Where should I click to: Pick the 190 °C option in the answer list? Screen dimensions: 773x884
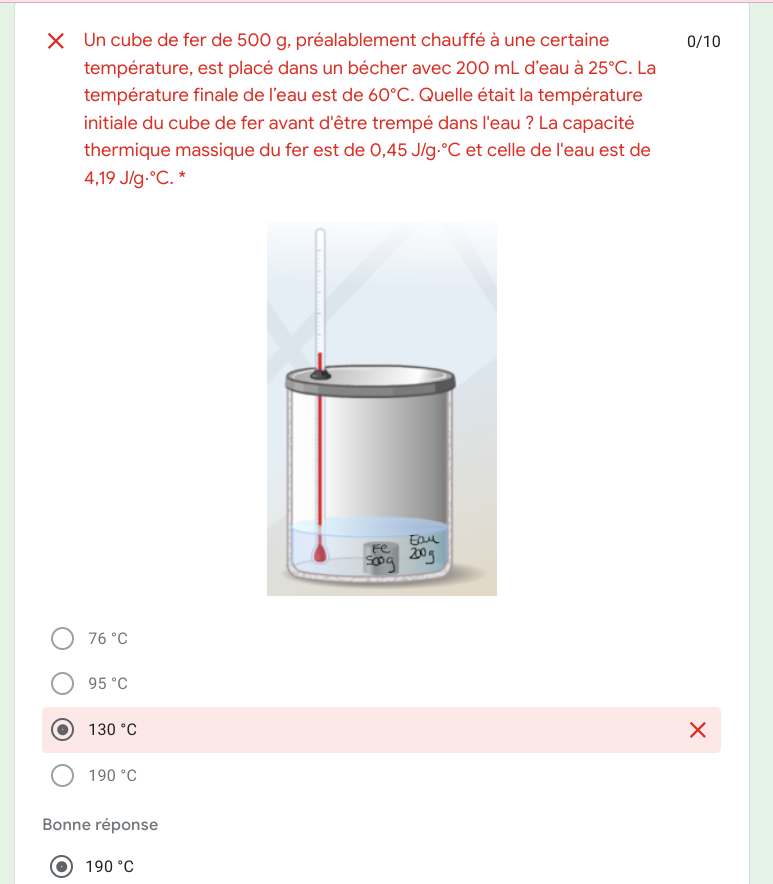pos(62,775)
